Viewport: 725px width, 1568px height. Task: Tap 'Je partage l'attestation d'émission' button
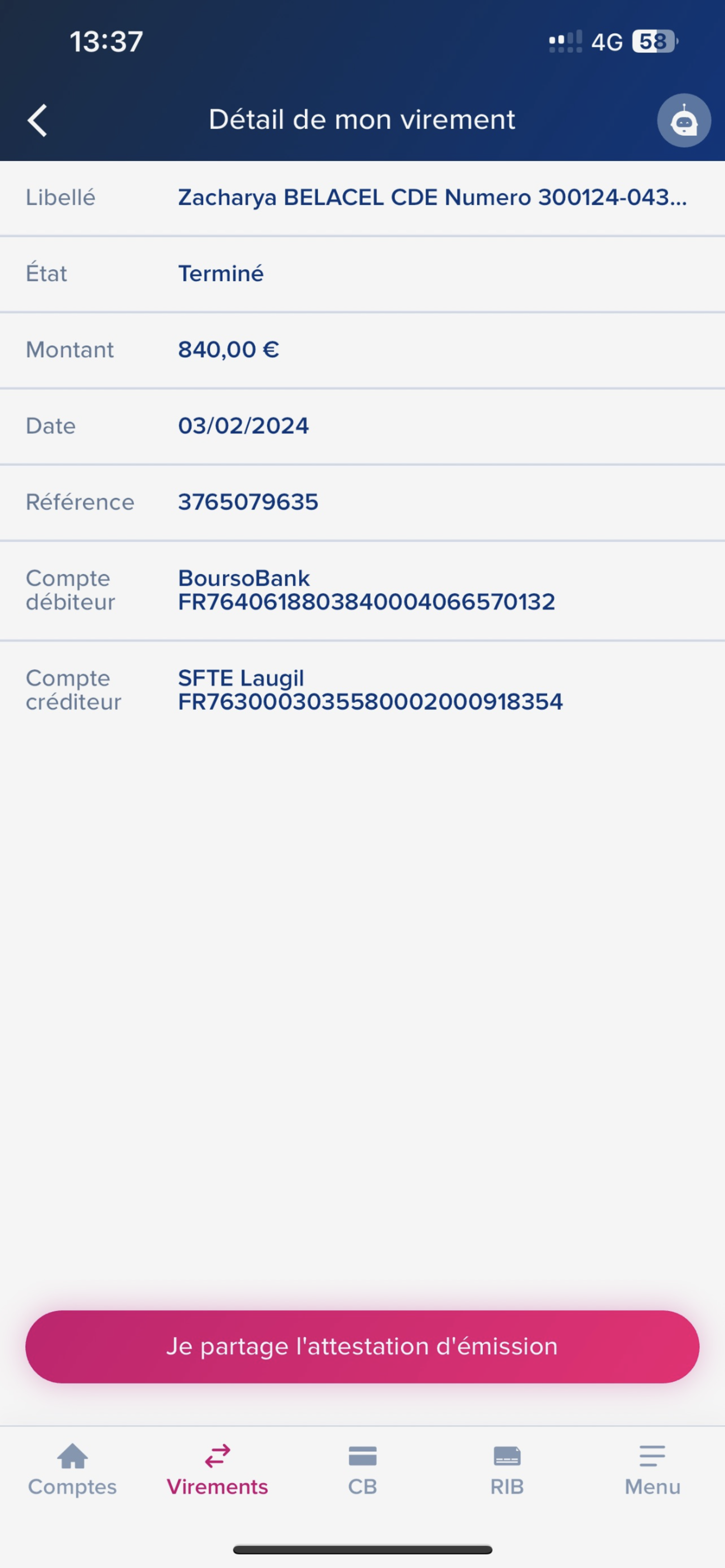point(362,1346)
